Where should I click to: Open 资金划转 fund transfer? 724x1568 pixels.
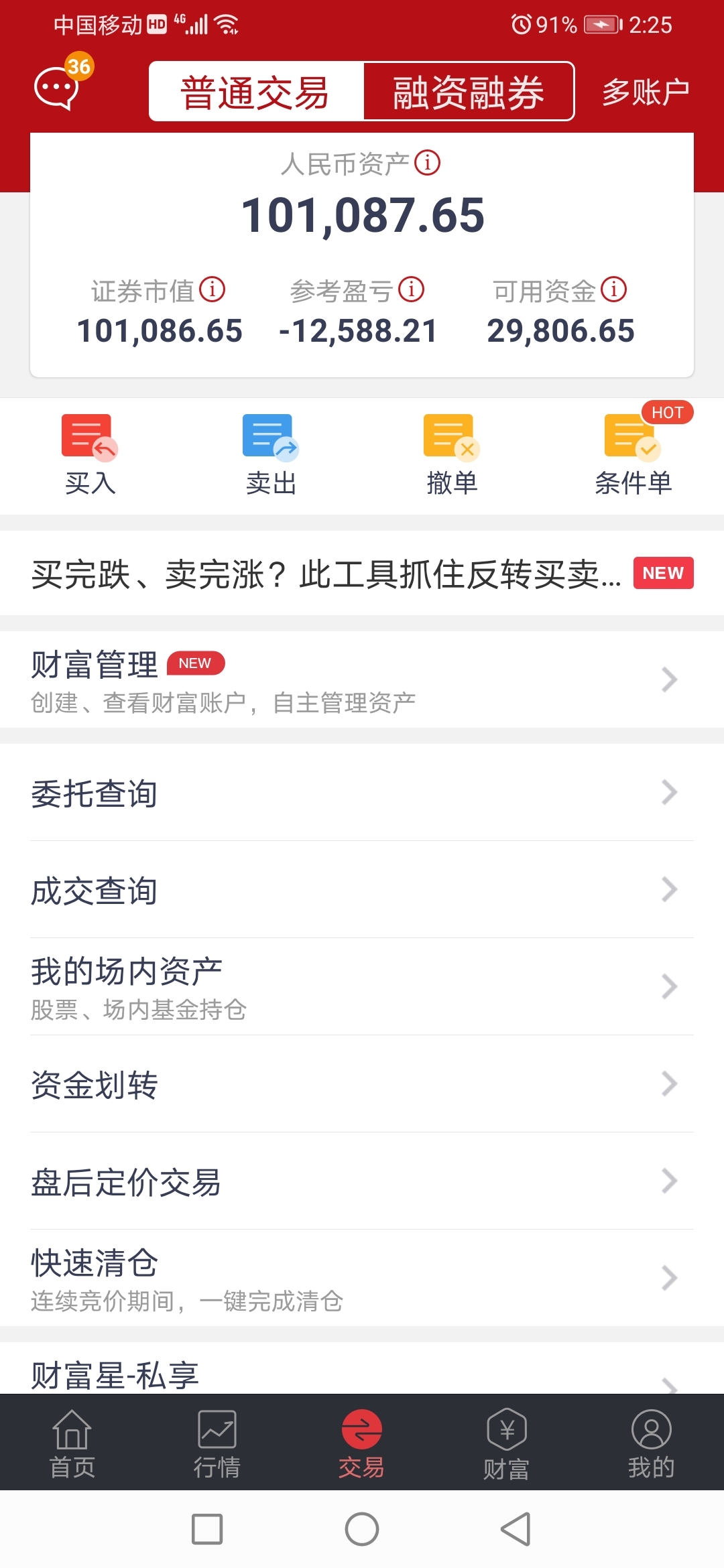tap(362, 1084)
